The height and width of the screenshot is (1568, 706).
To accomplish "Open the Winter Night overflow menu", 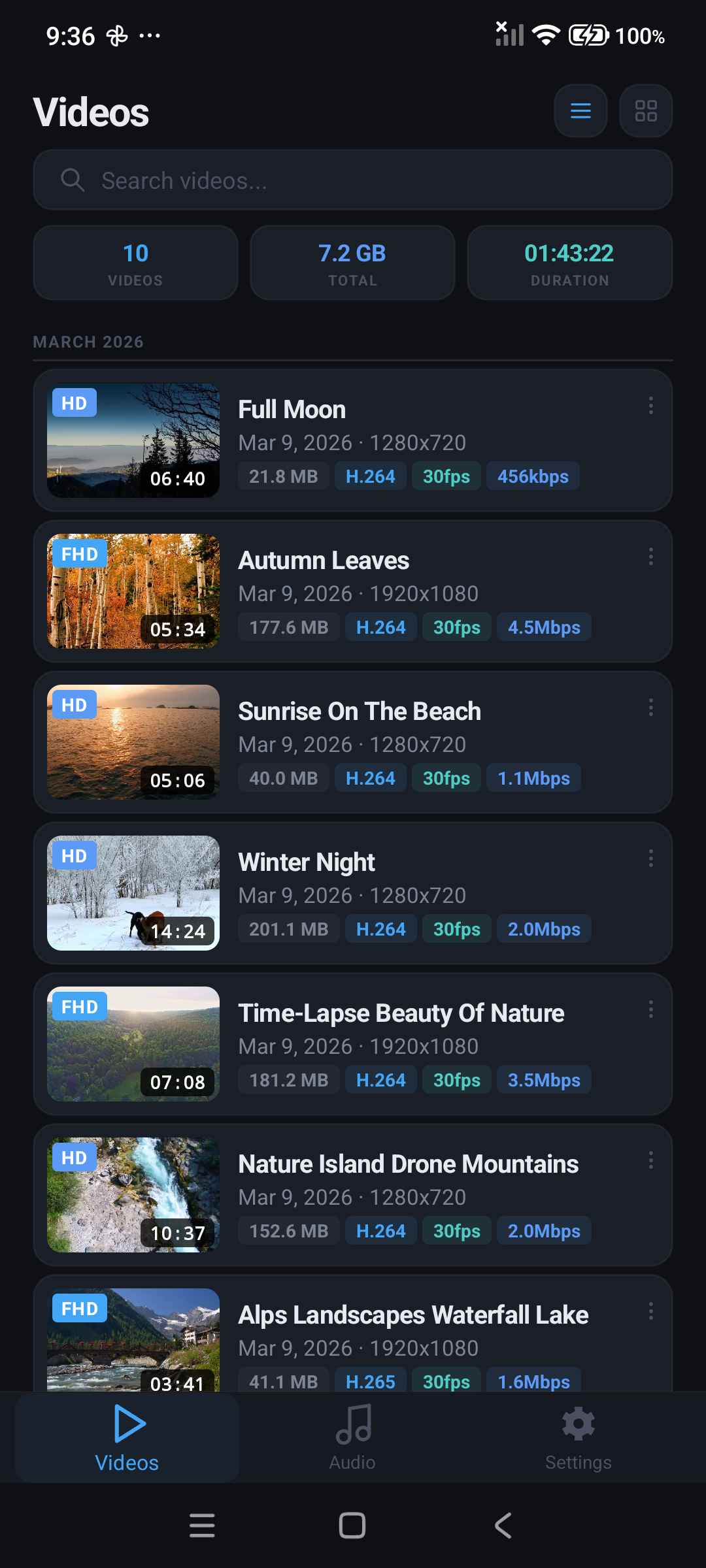I will click(x=650, y=858).
